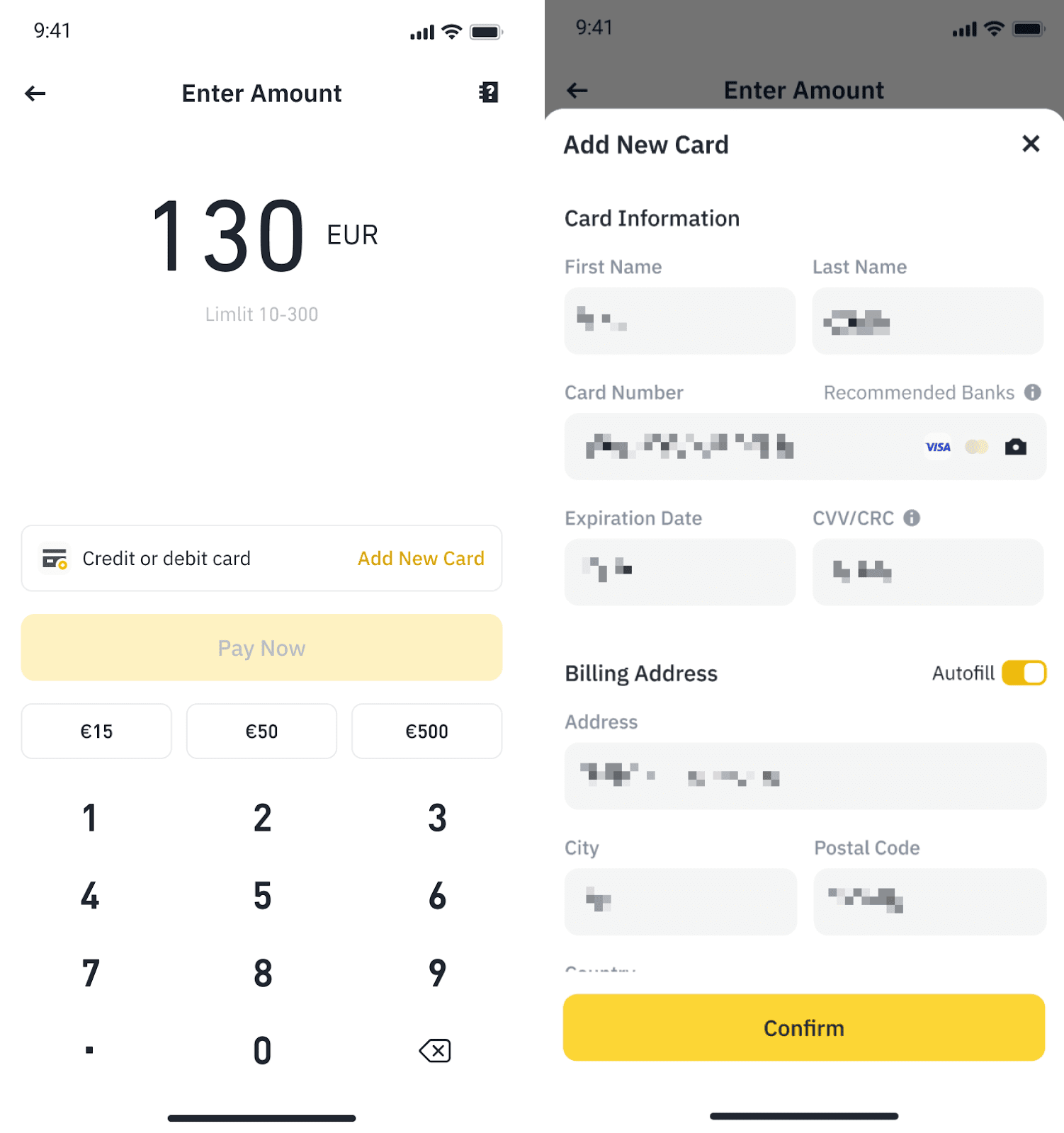Show the CVV/CRC info tooltip
This screenshot has width=1064, height=1133.
912,518
